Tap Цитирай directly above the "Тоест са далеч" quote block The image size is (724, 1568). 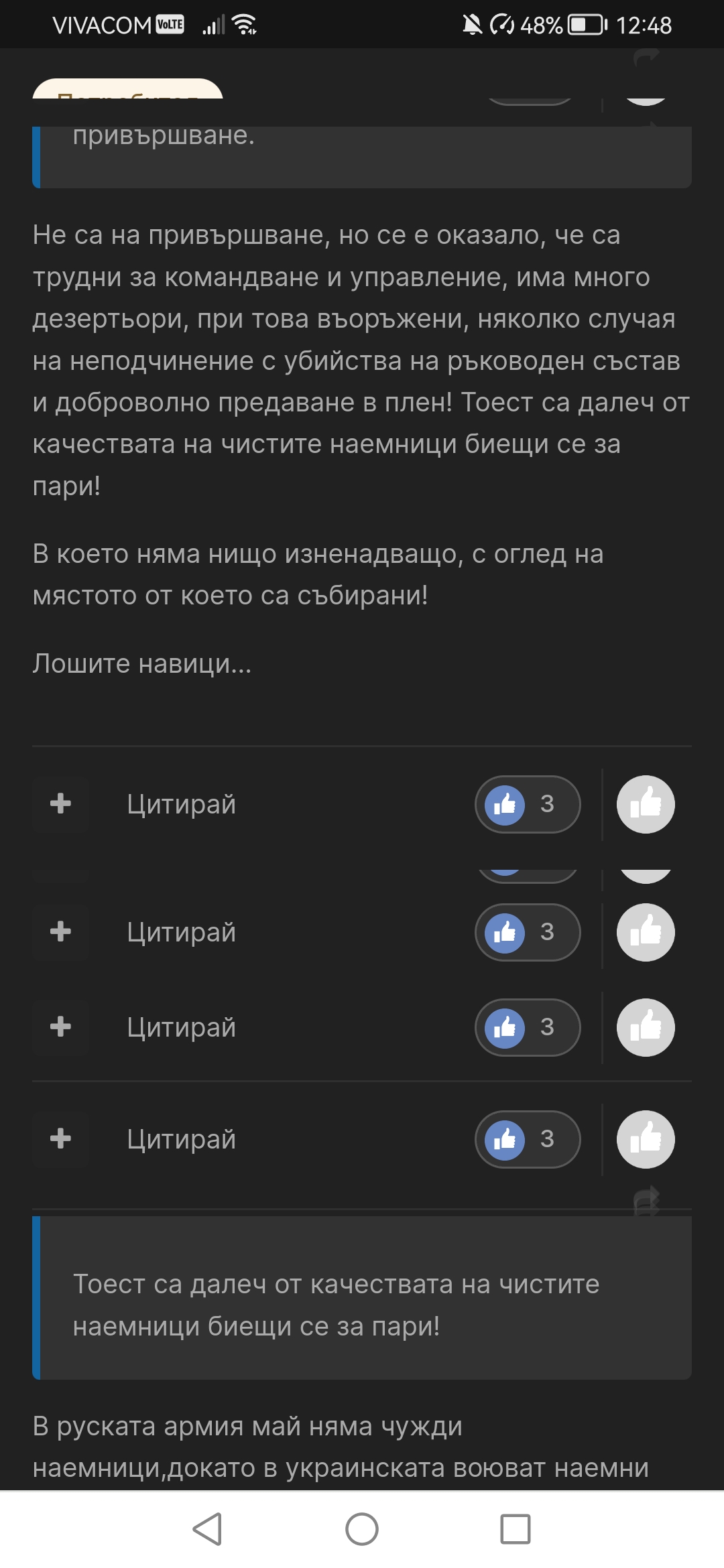(181, 1139)
